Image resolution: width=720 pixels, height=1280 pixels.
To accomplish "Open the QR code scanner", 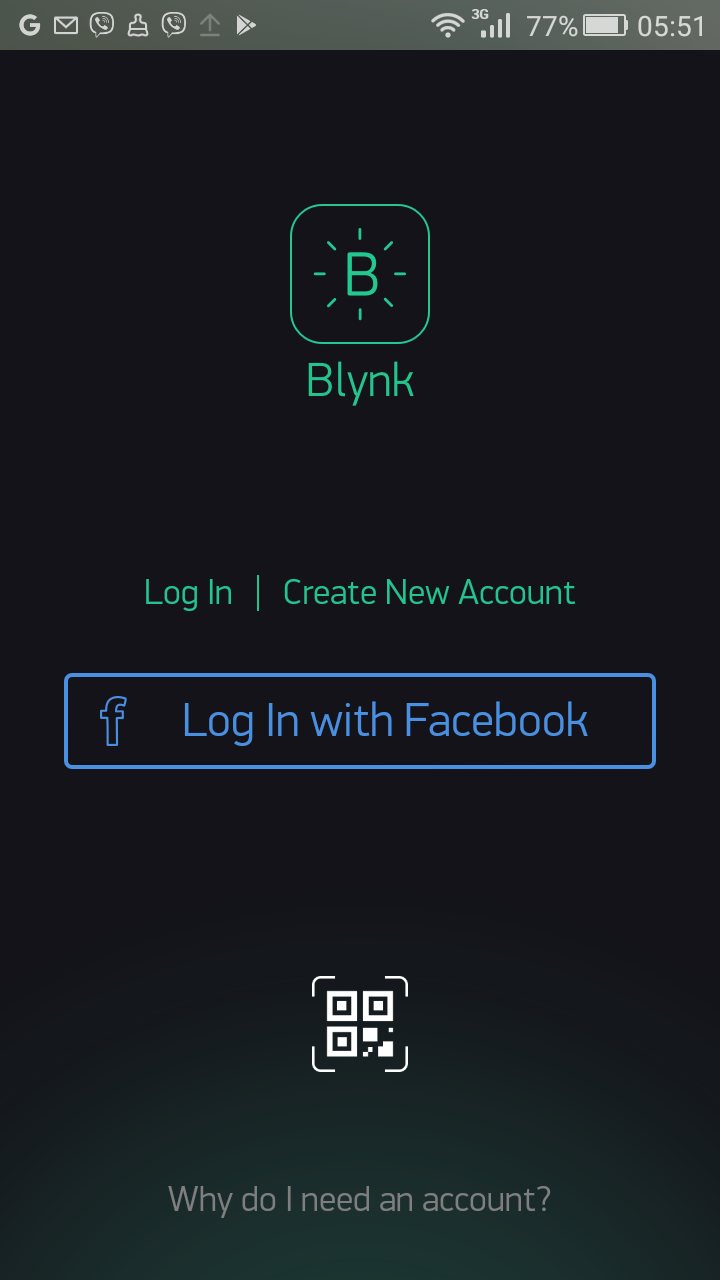I will (x=360, y=1024).
